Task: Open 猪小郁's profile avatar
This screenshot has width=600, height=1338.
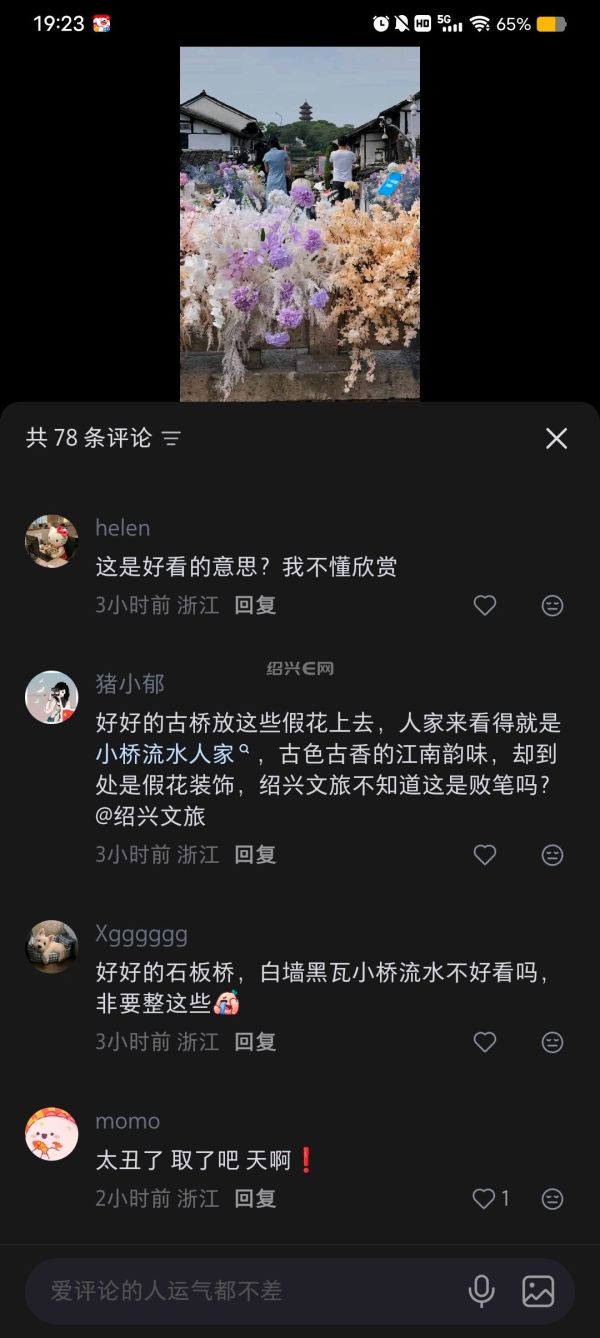Action: (x=51, y=697)
